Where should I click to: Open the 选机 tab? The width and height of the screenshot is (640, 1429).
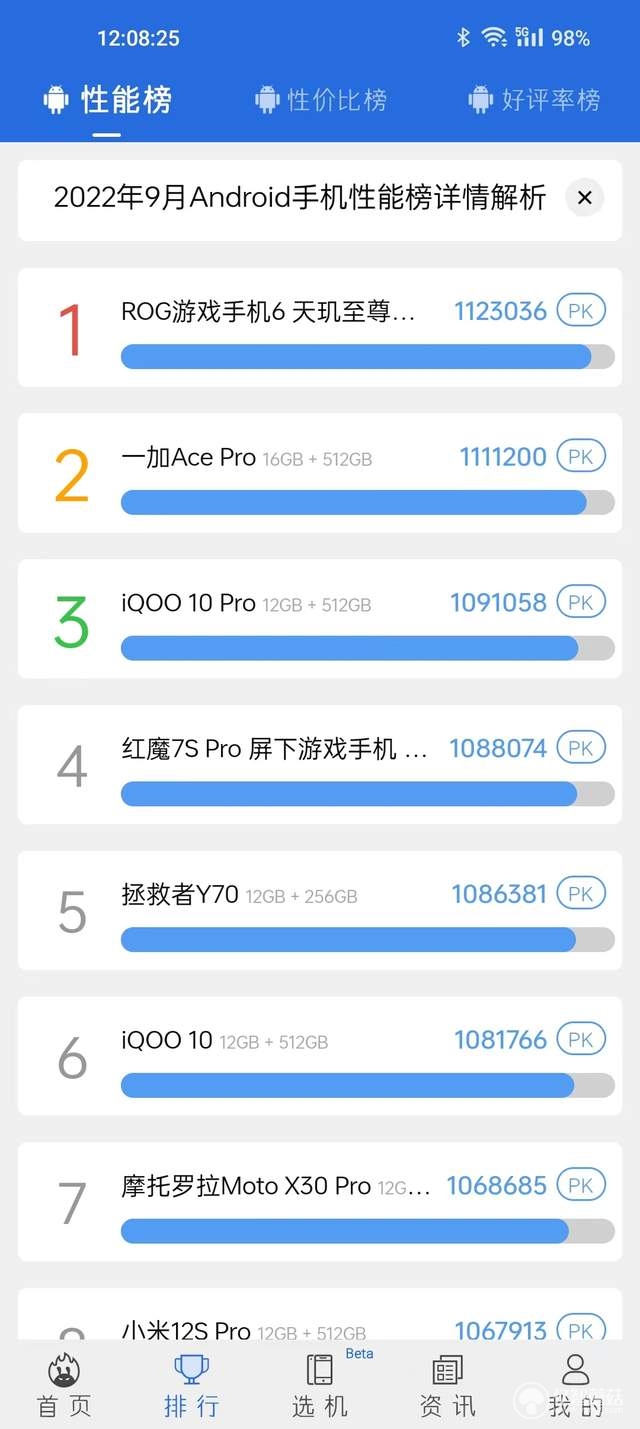[x=320, y=1386]
